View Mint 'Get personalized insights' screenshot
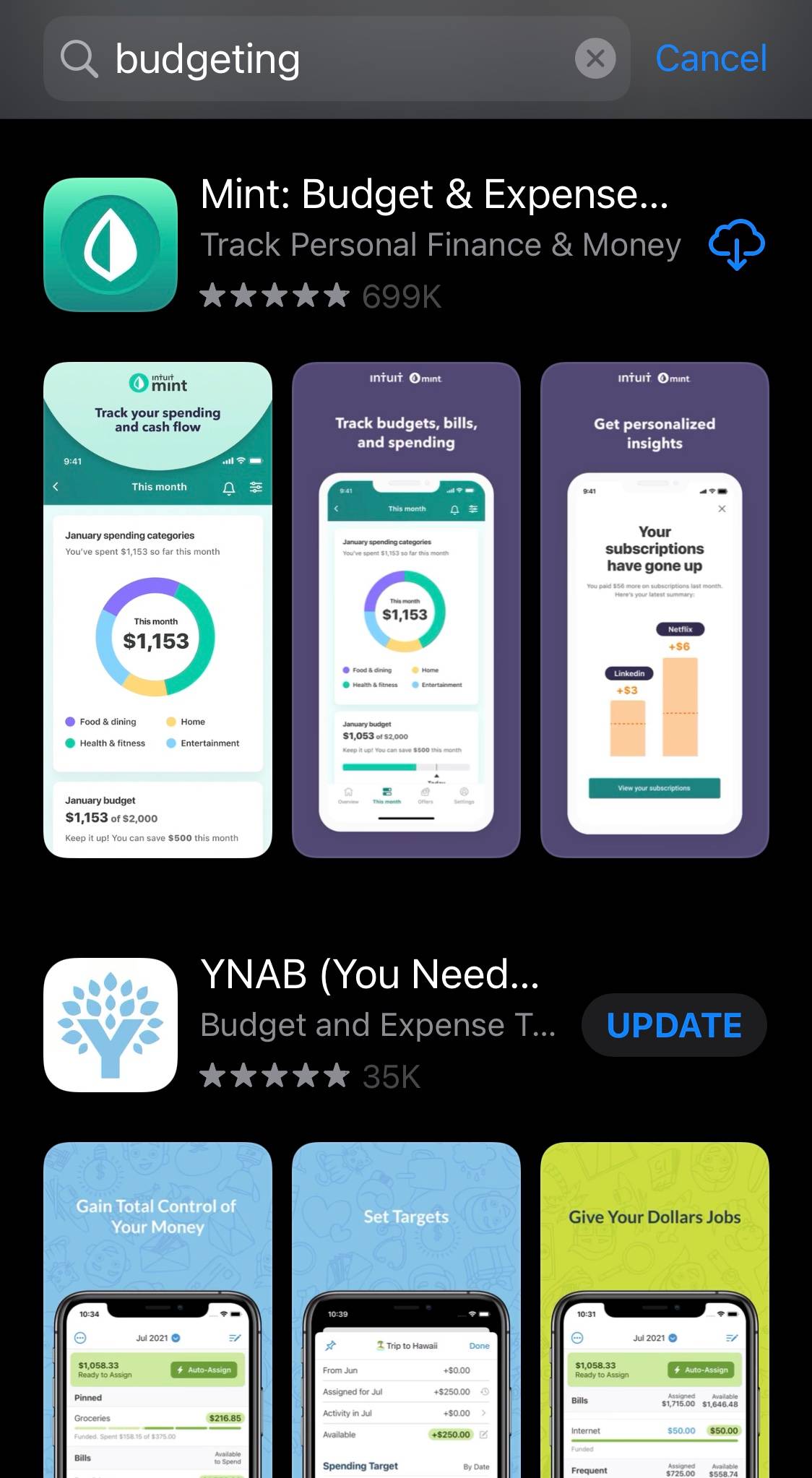Image resolution: width=812 pixels, height=1478 pixels. [x=655, y=610]
